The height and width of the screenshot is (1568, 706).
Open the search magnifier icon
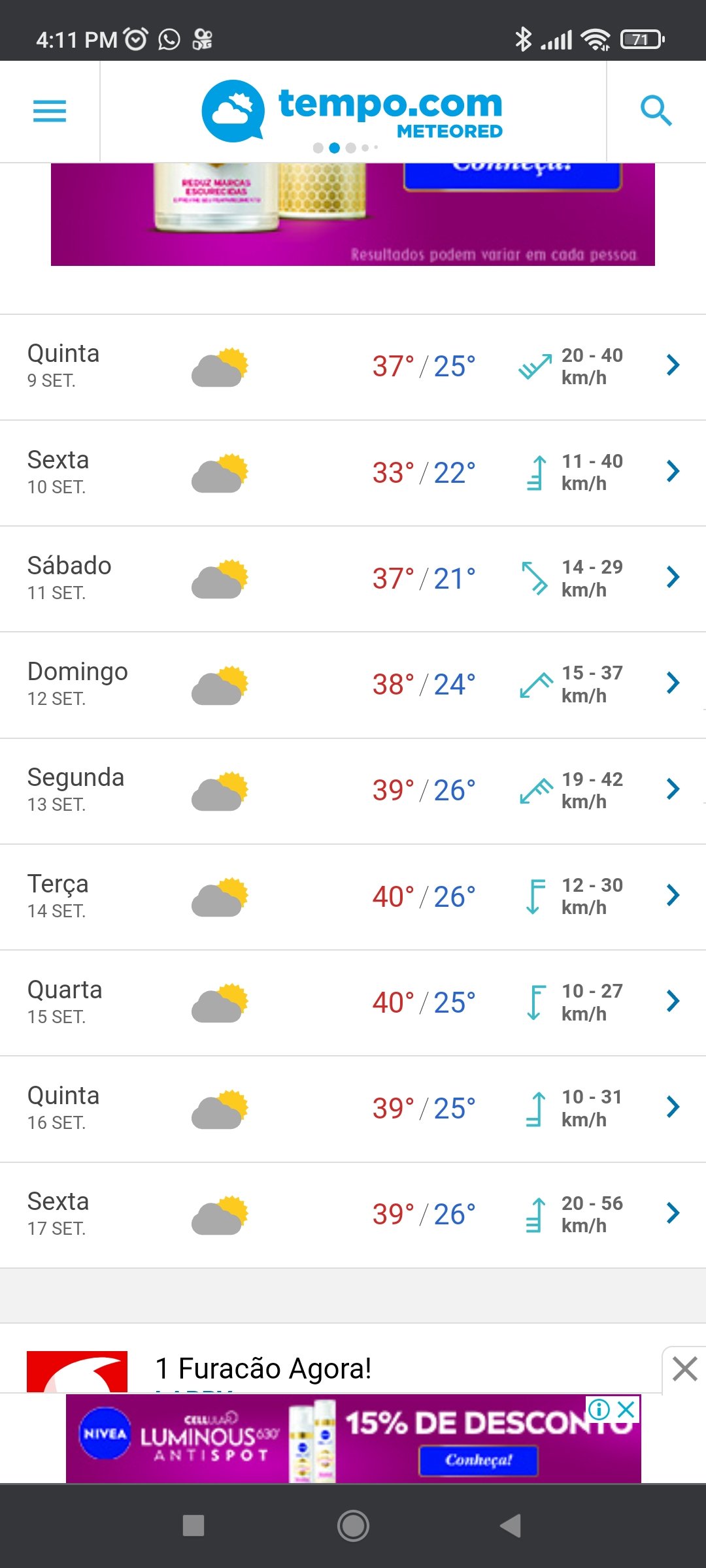coord(656,111)
